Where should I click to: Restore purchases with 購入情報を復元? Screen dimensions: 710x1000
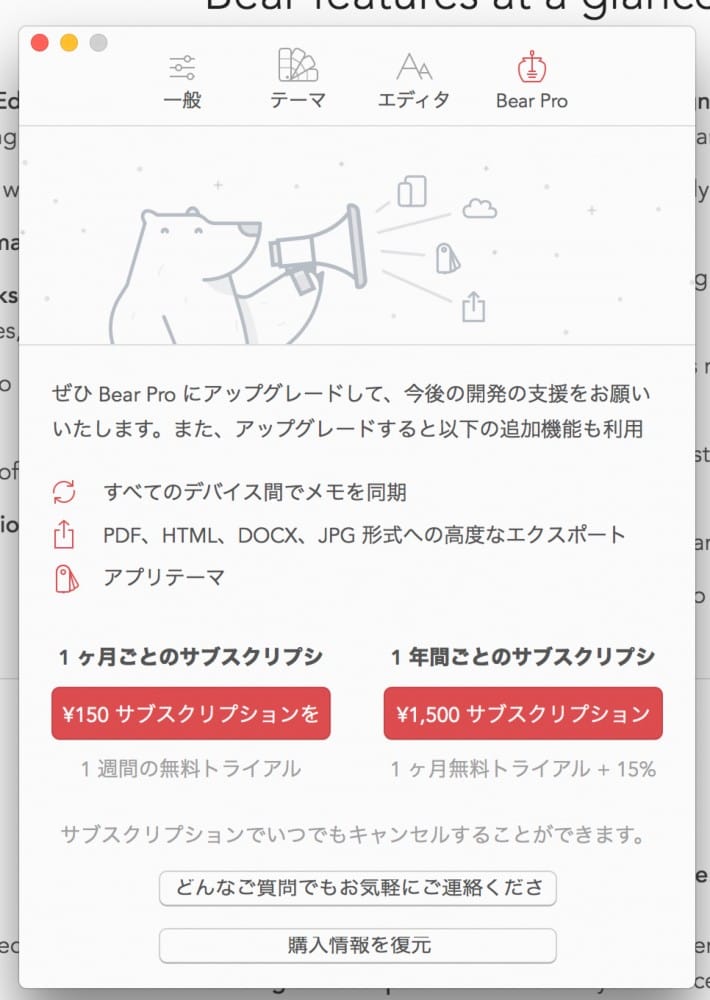coord(357,944)
